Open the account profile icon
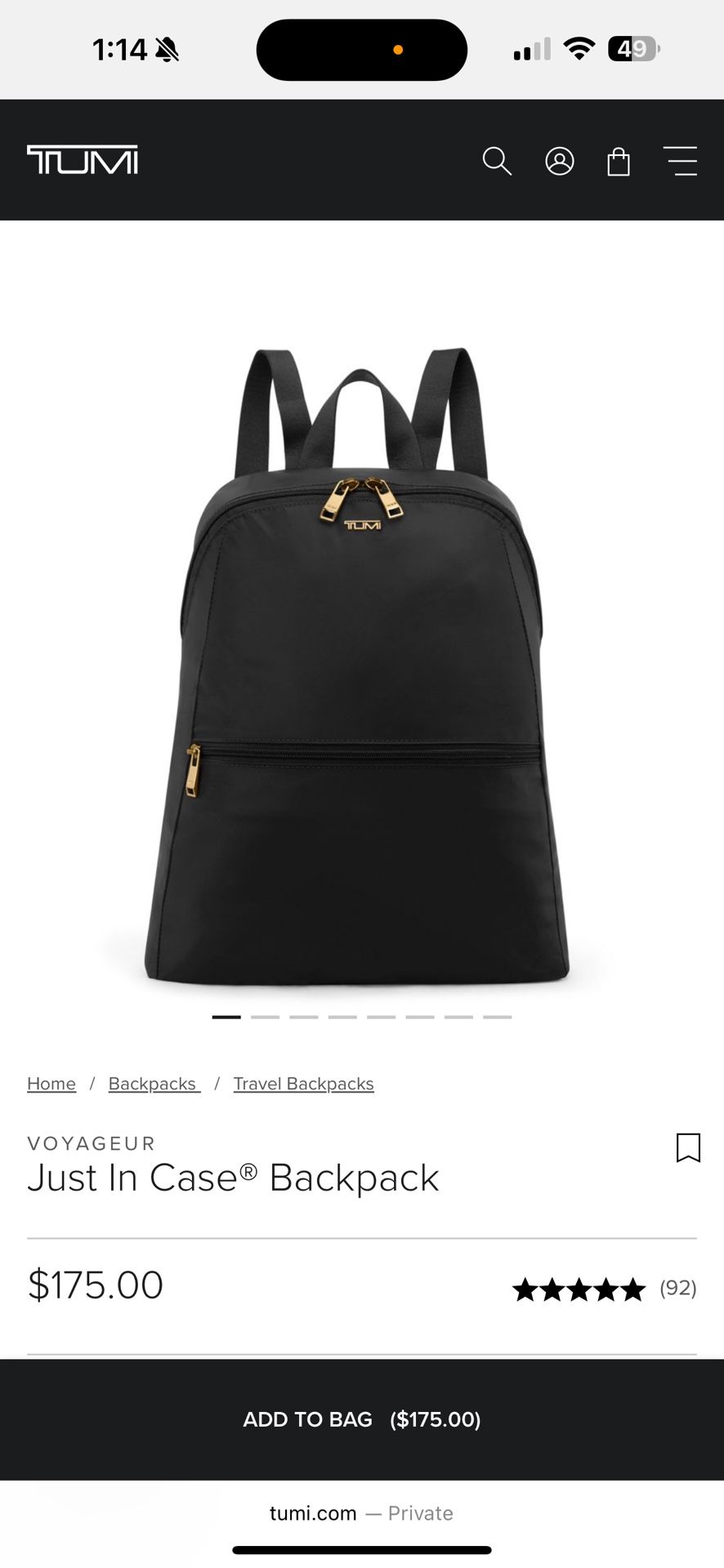 tap(559, 161)
